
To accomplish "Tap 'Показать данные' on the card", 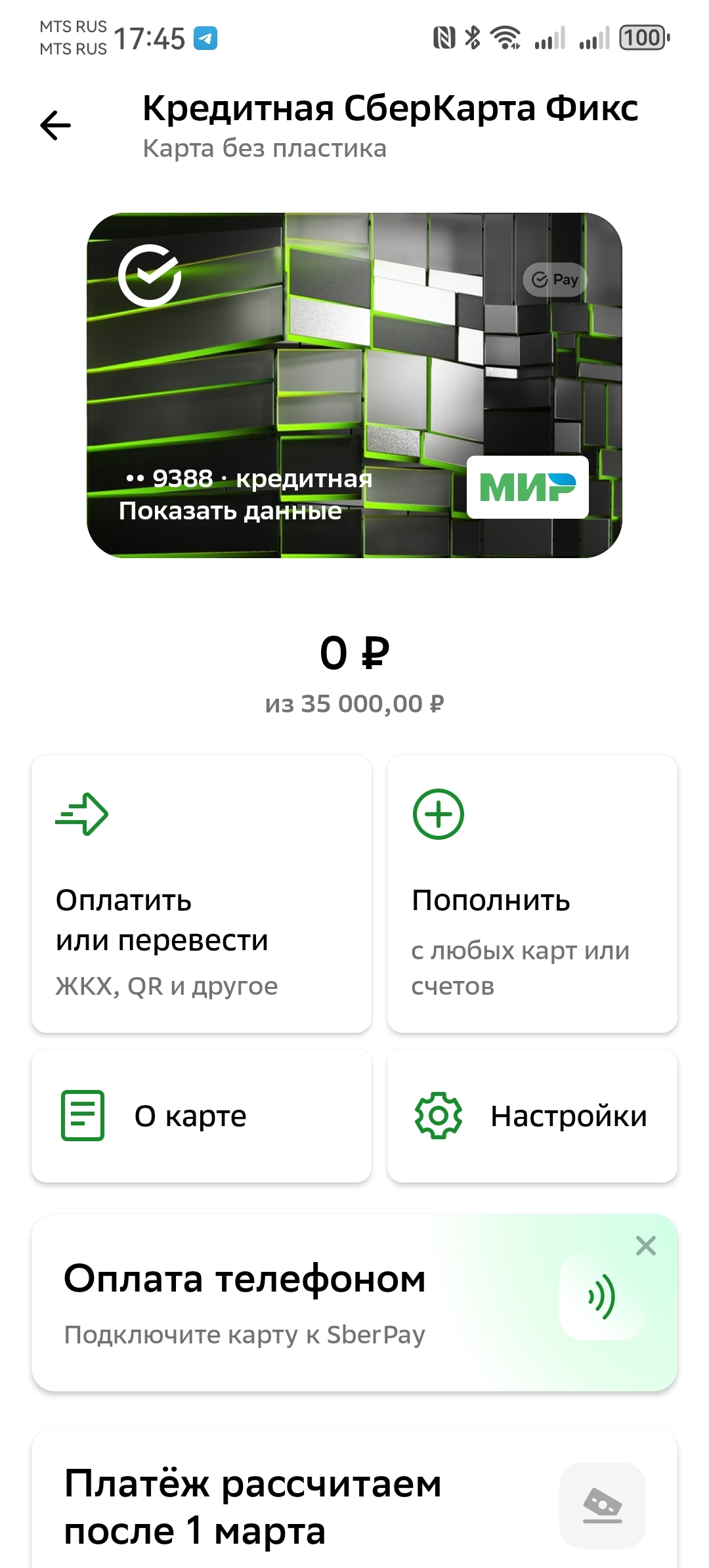I will click(230, 511).
